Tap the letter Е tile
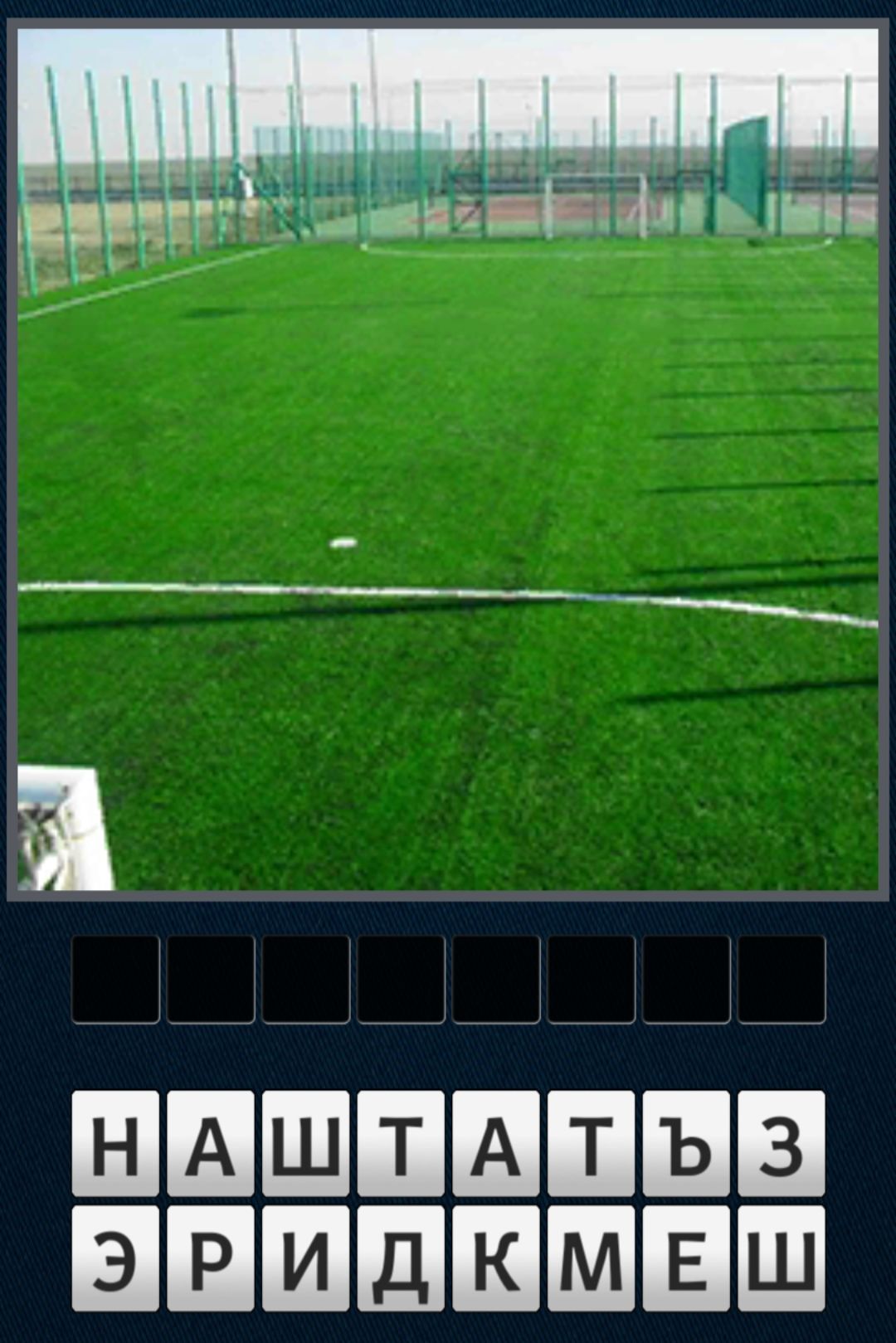This screenshot has width=896, height=1343. tap(686, 1258)
